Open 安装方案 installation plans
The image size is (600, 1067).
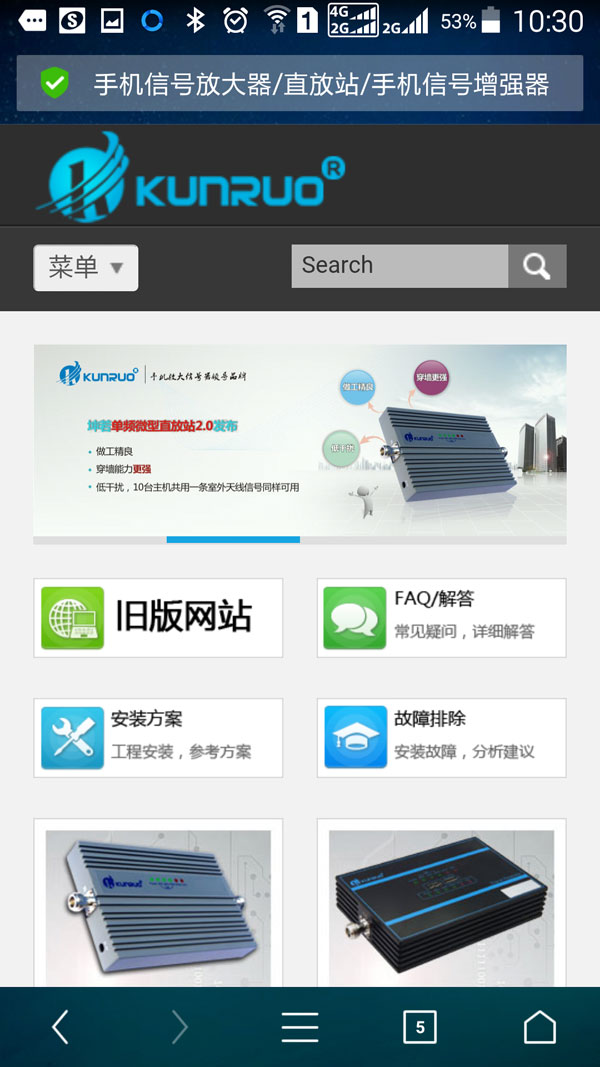158,738
